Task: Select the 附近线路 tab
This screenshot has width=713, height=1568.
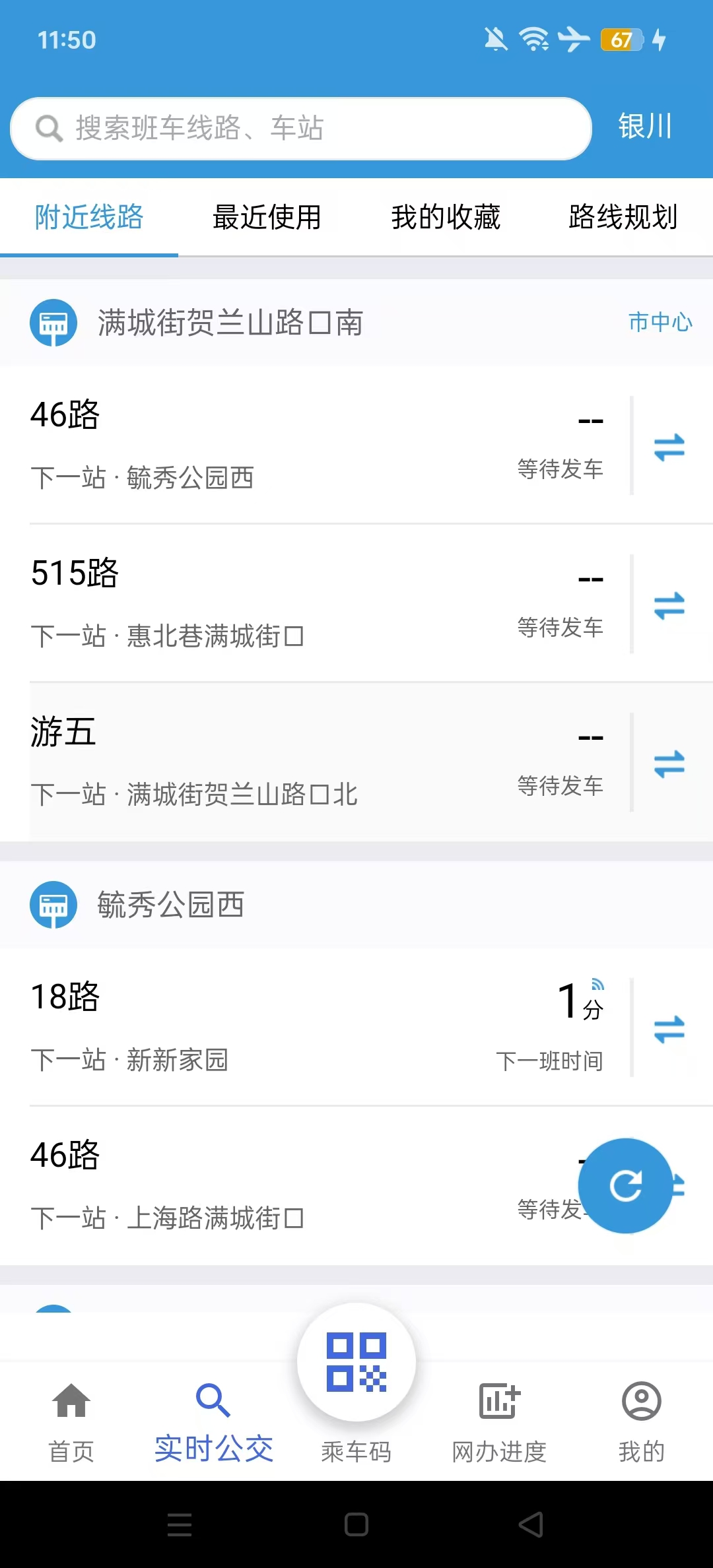Action: tap(89, 217)
